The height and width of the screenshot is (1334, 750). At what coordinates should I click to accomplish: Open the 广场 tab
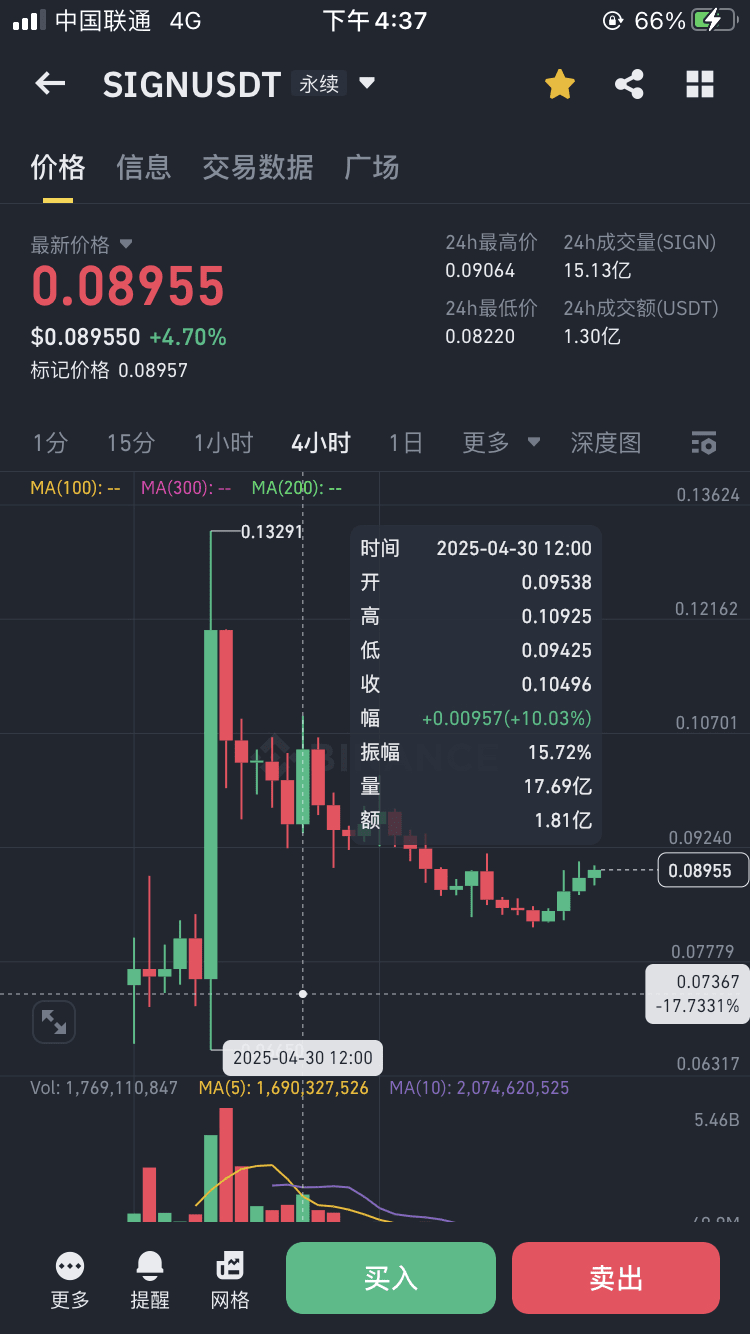pos(372,167)
